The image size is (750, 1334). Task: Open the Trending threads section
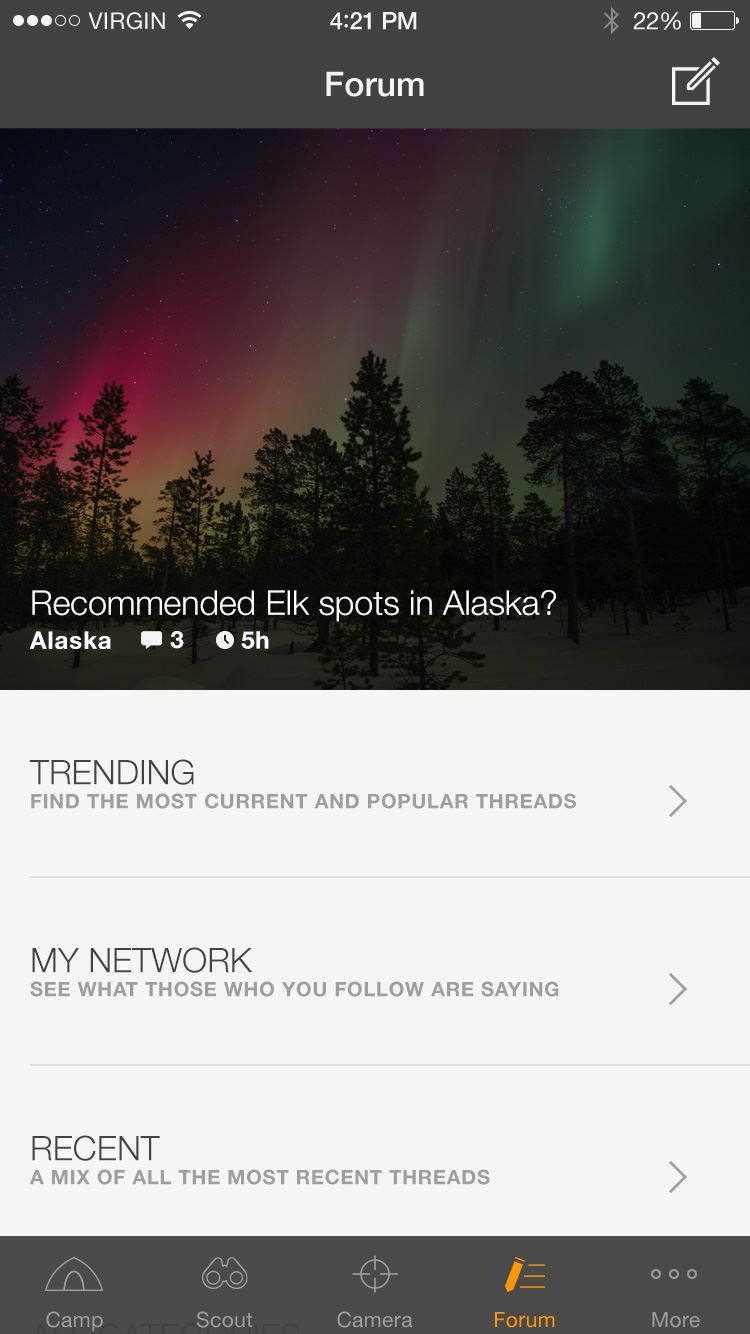pos(375,784)
